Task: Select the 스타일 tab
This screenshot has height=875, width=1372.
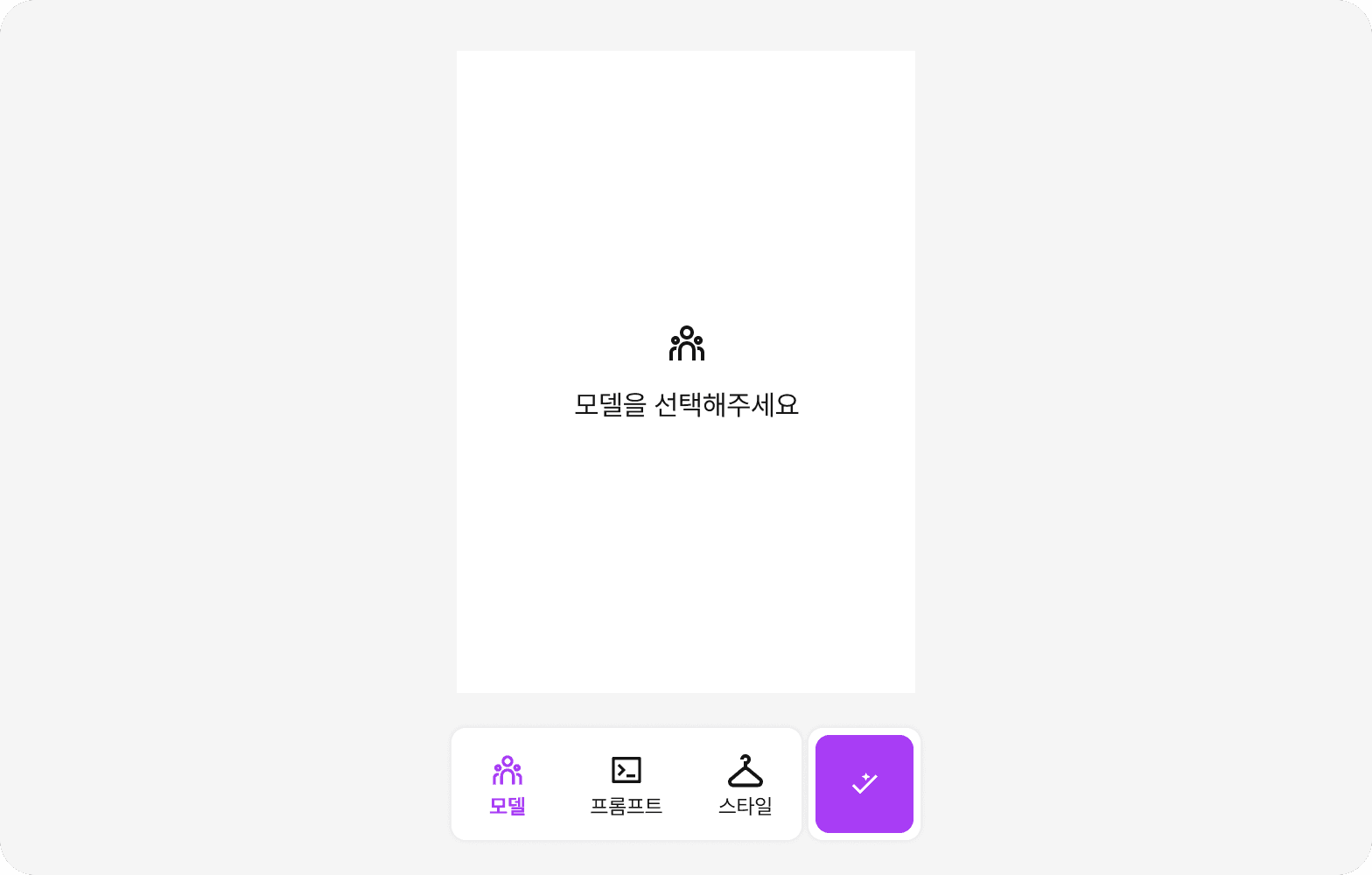Action: pyautogui.click(x=745, y=784)
